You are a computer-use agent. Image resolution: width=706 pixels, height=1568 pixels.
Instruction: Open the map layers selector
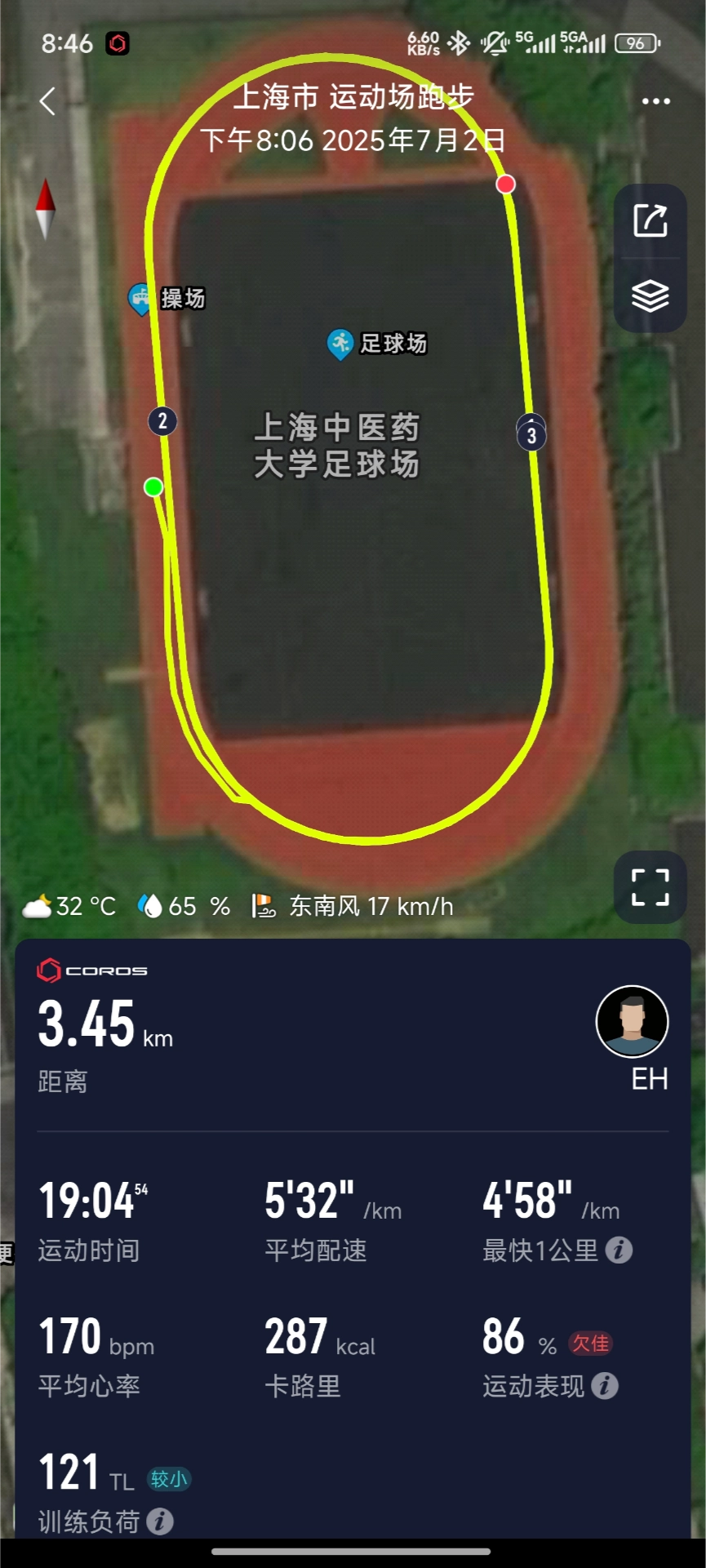(650, 295)
